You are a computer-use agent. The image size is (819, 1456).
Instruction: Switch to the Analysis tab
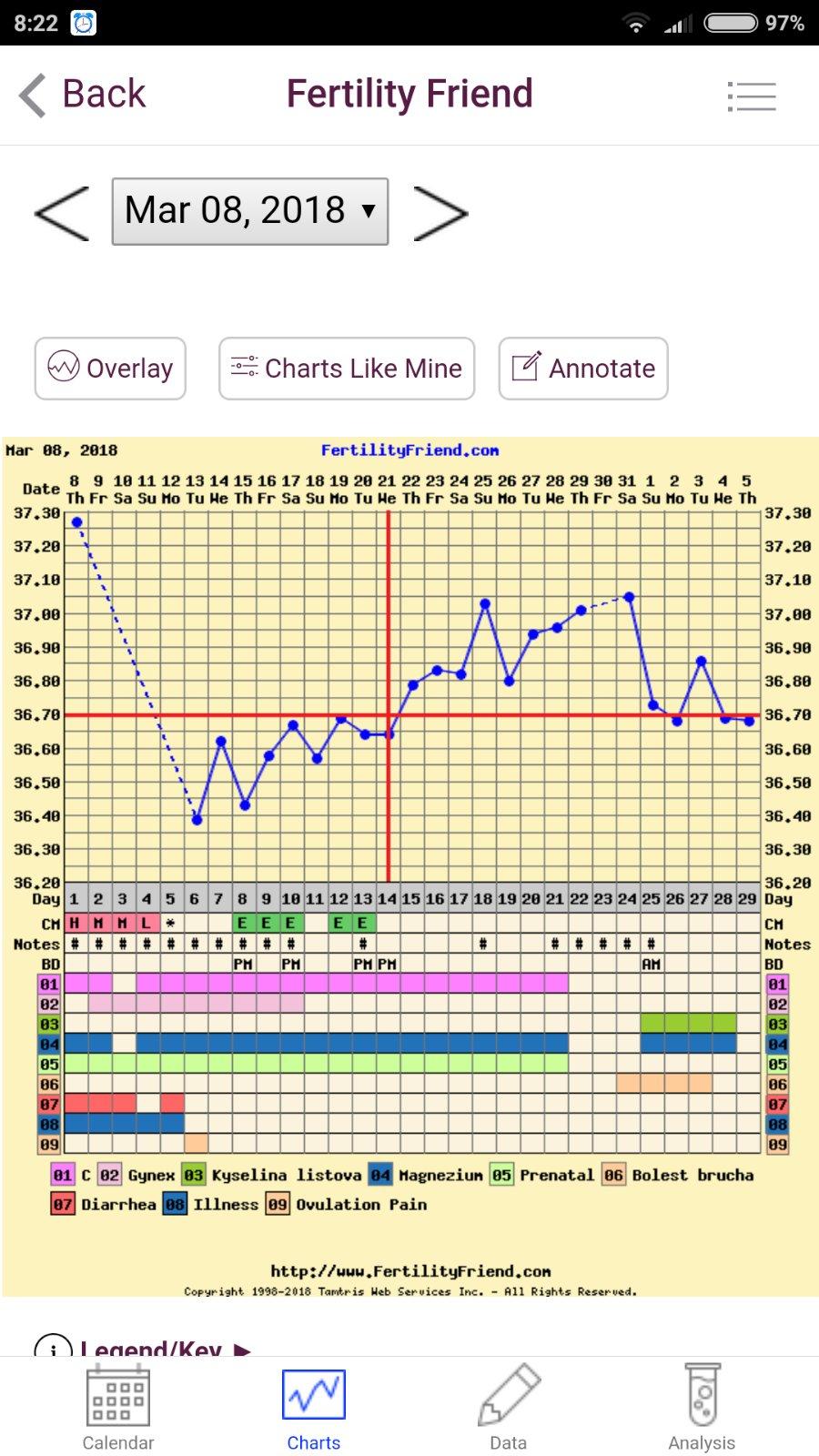pyautogui.click(x=702, y=1407)
